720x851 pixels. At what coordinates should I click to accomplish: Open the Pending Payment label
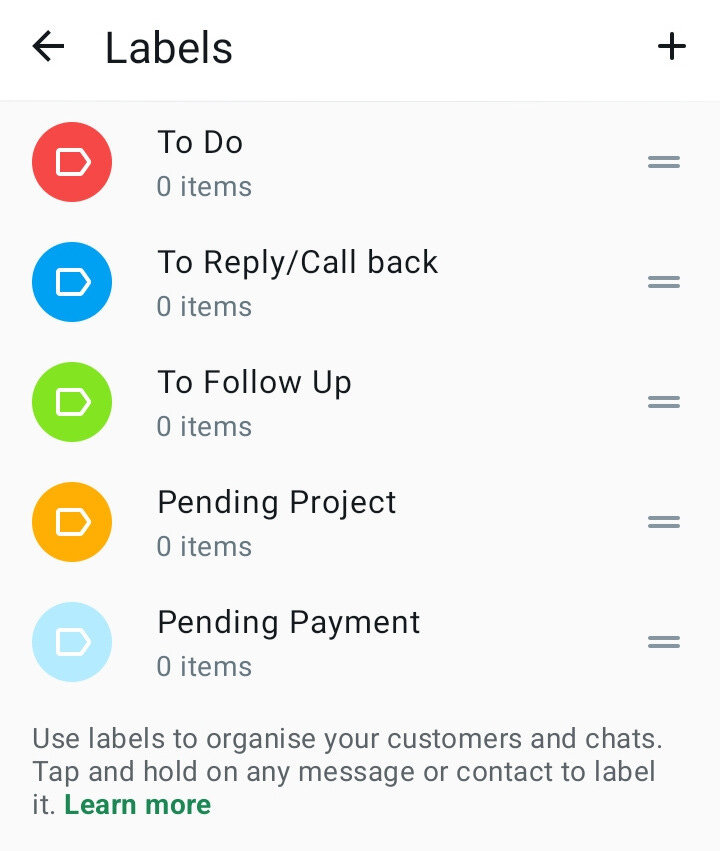(x=288, y=622)
